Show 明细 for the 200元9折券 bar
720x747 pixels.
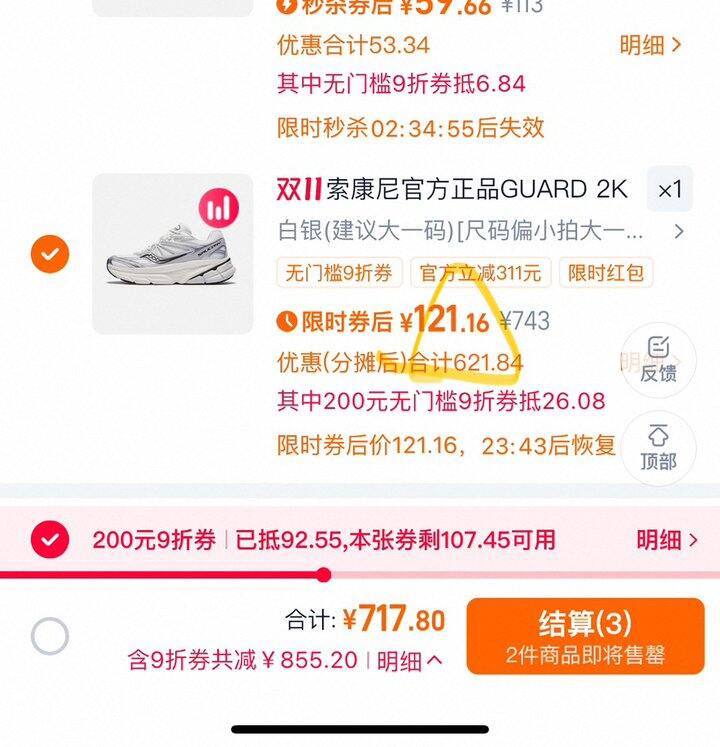(667, 540)
